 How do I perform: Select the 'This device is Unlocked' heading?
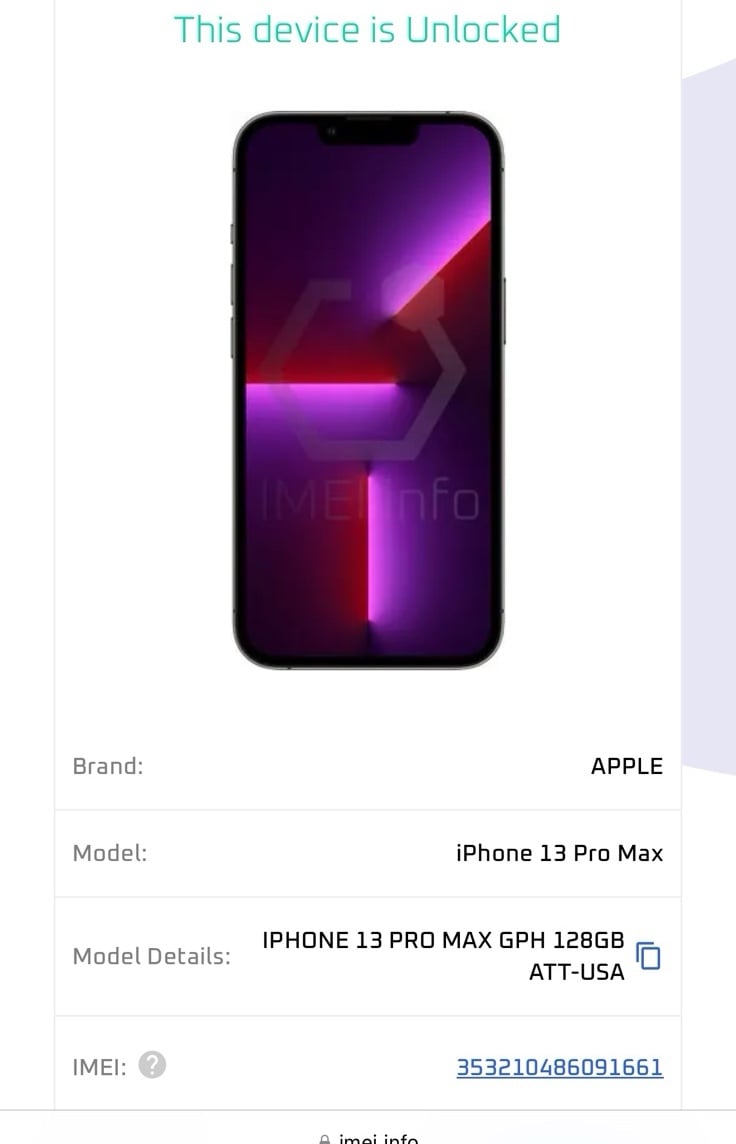click(x=367, y=30)
